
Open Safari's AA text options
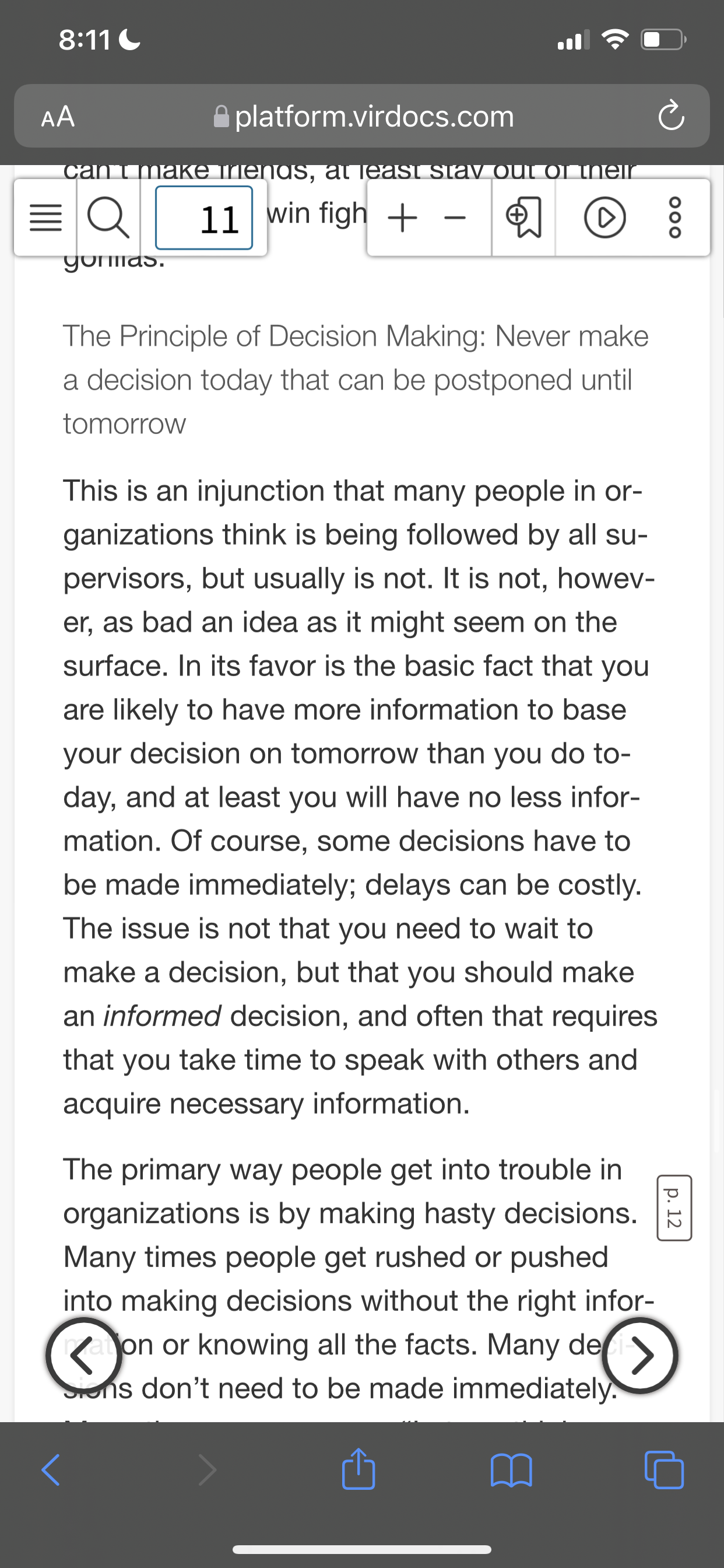[x=58, y=116]
